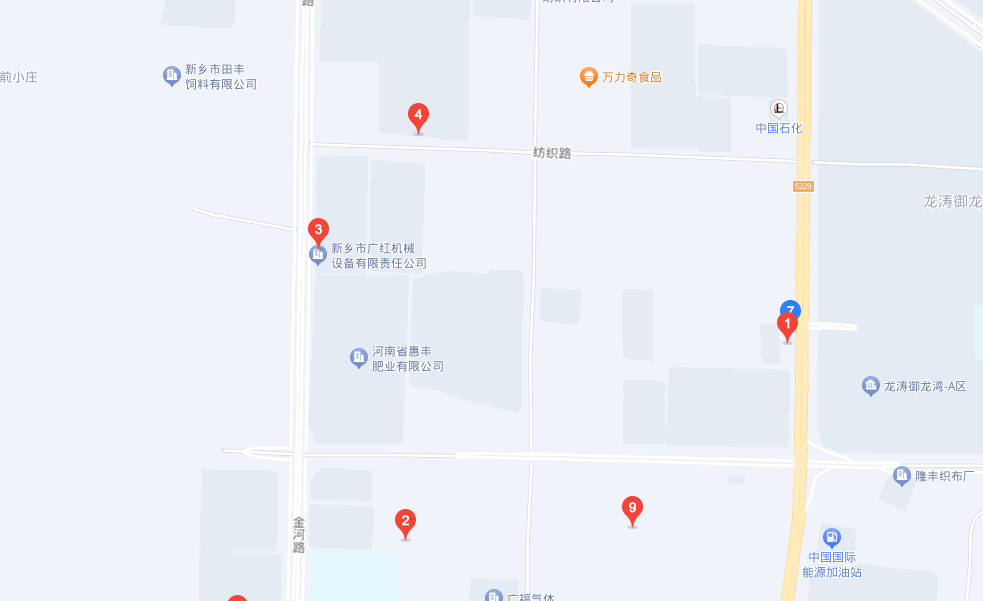Tap red map marker number 2
This screenshot has height=601, width=983.
click(x=405, y=521)
